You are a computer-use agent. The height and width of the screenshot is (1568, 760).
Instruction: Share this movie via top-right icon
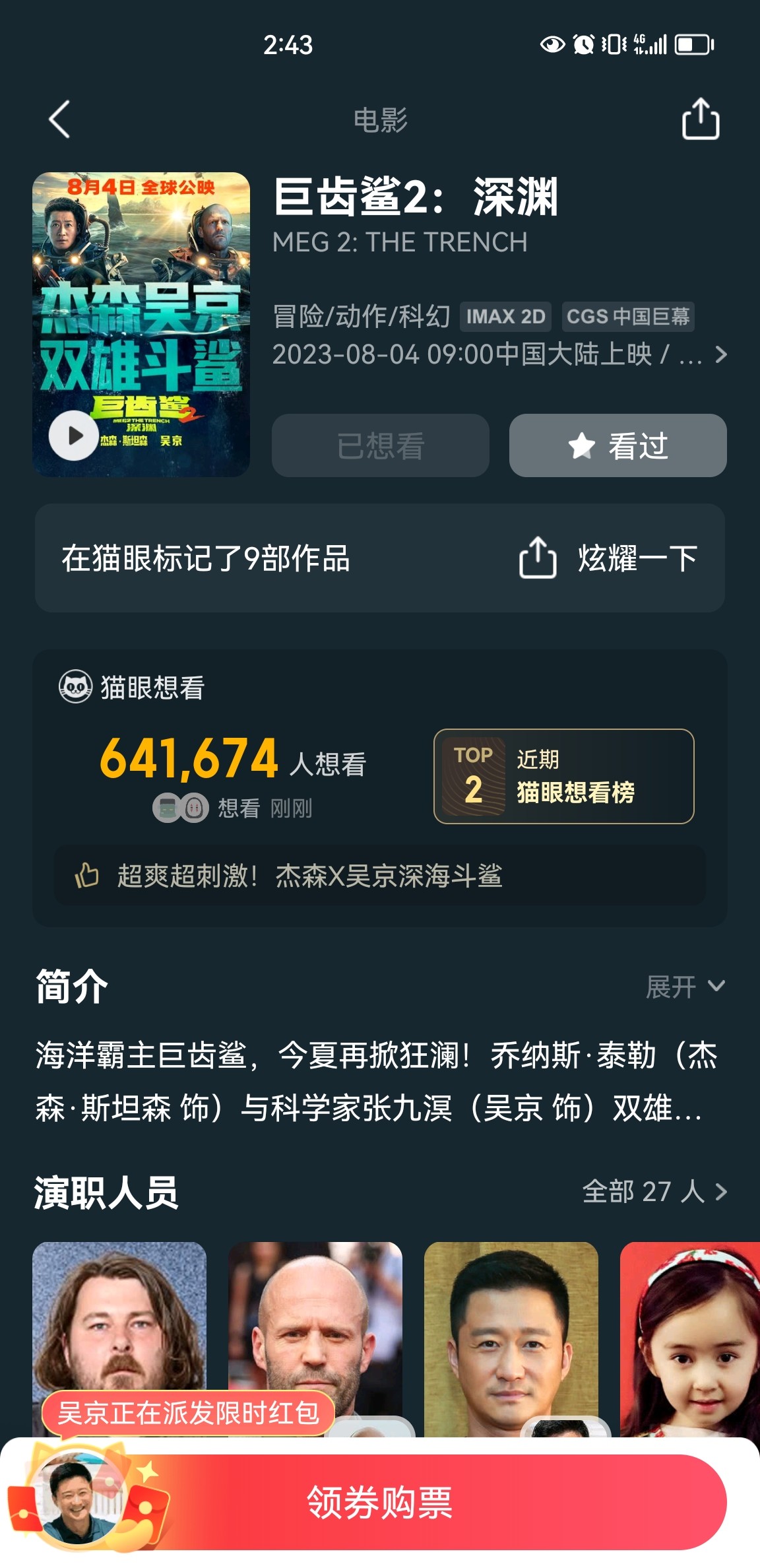point(700,119)
